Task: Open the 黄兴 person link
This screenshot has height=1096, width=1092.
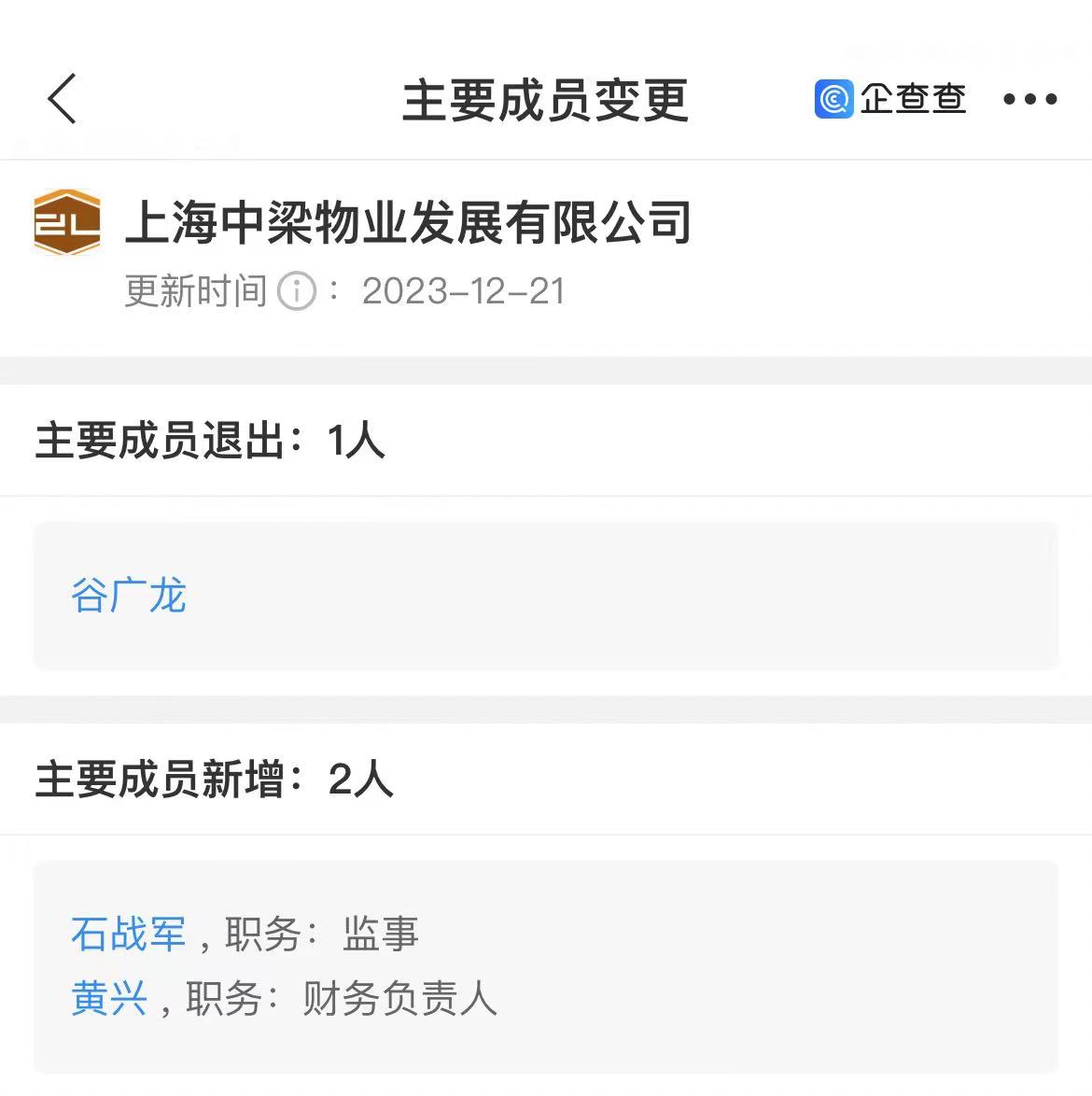Action: coord(109,998)
